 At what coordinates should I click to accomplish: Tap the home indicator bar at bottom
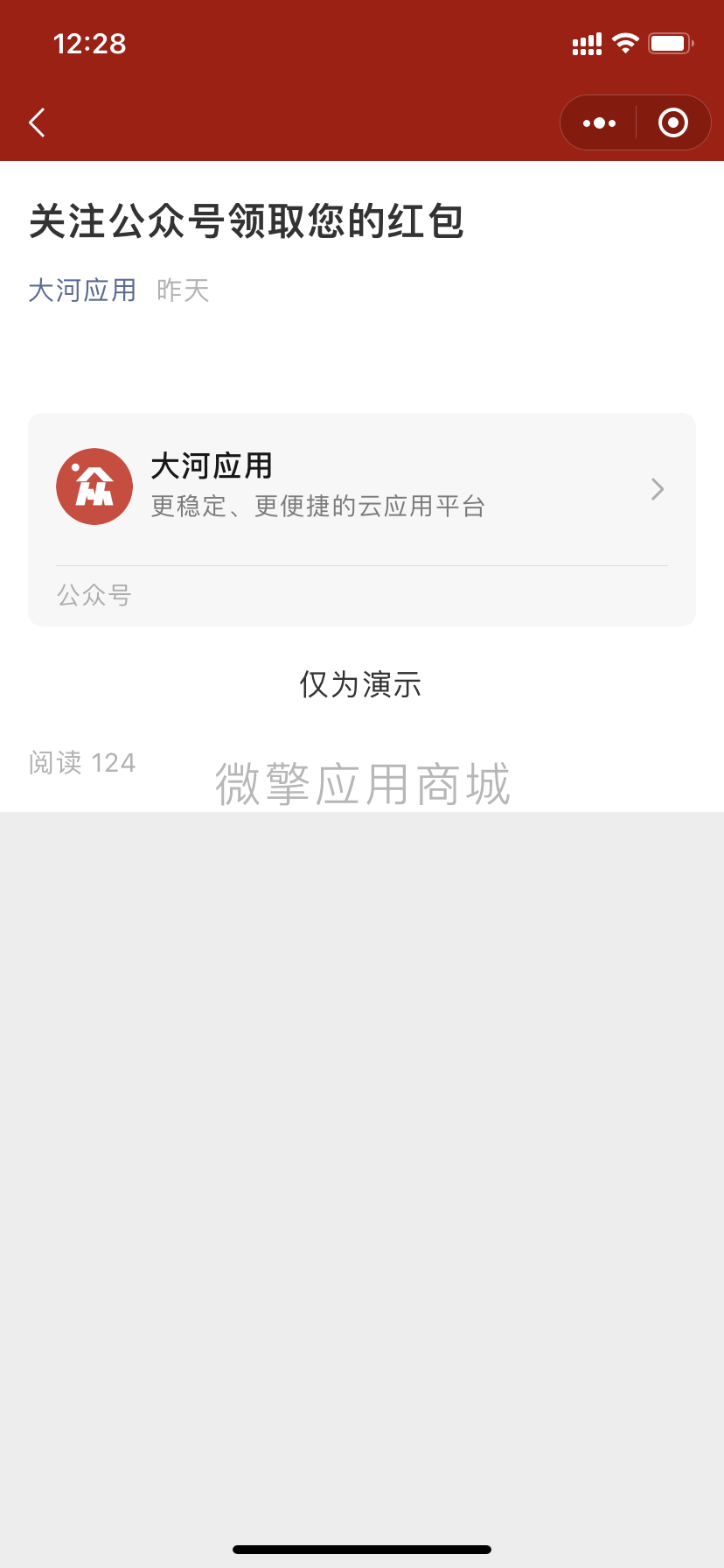361,1546
